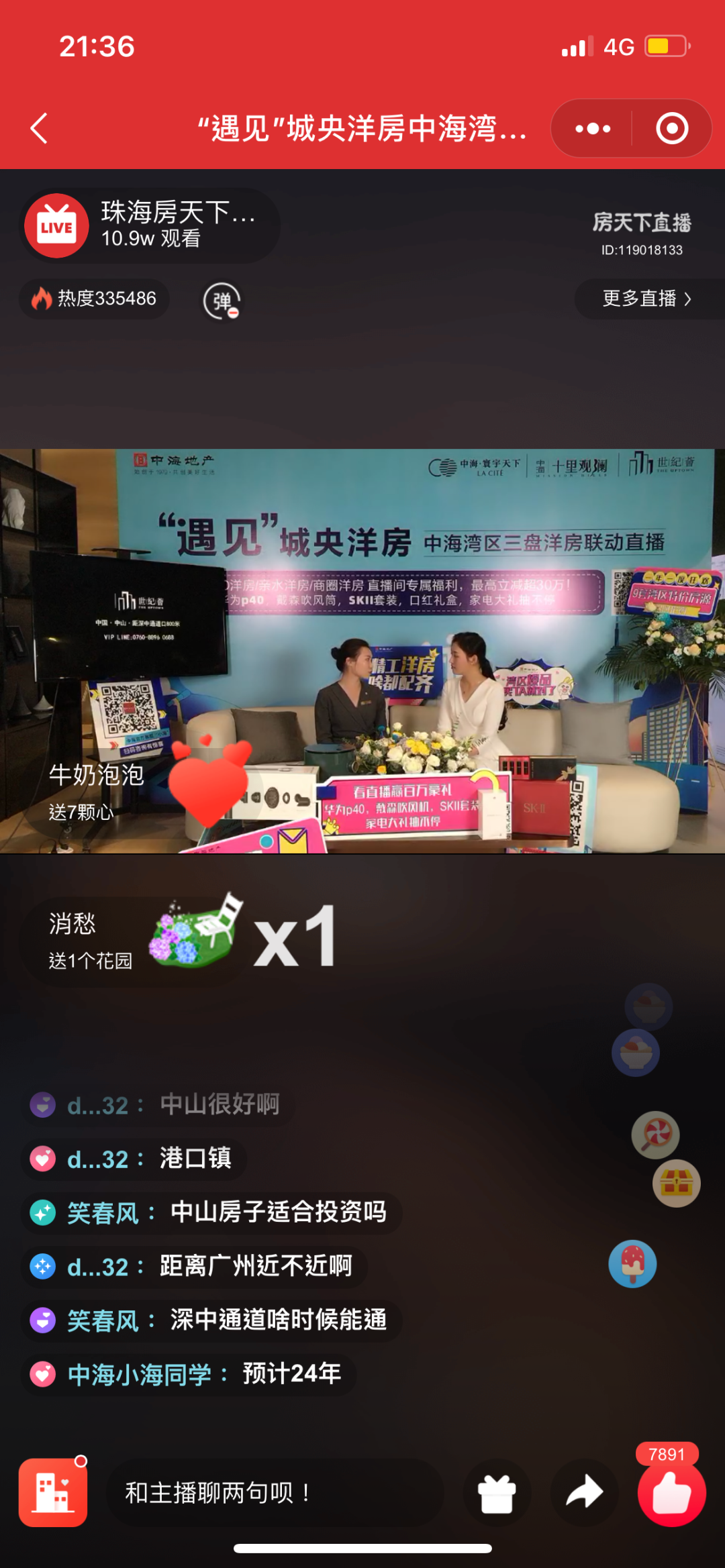
Task: Close the mini program with the circle button
Action: 672,128
